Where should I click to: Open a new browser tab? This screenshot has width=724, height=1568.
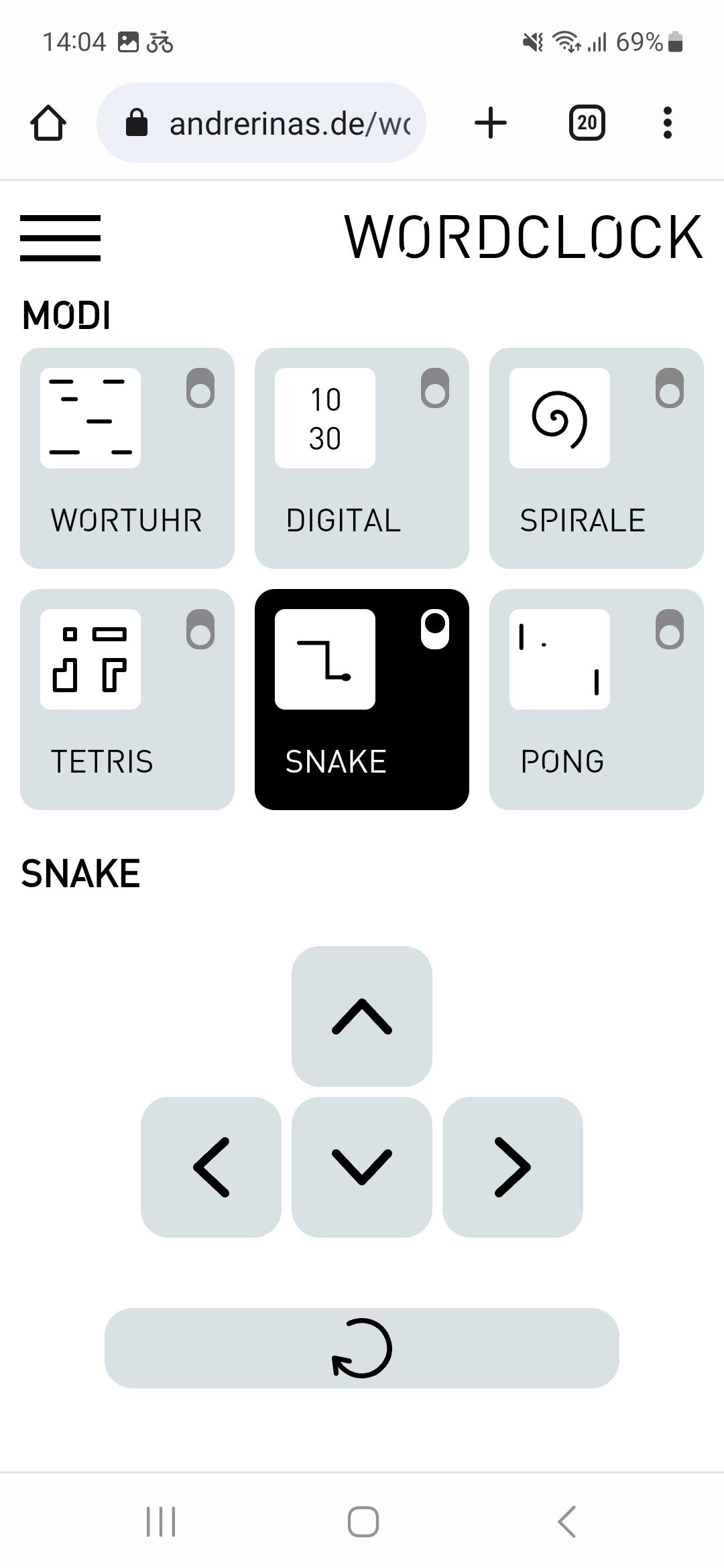pos(491,123)
